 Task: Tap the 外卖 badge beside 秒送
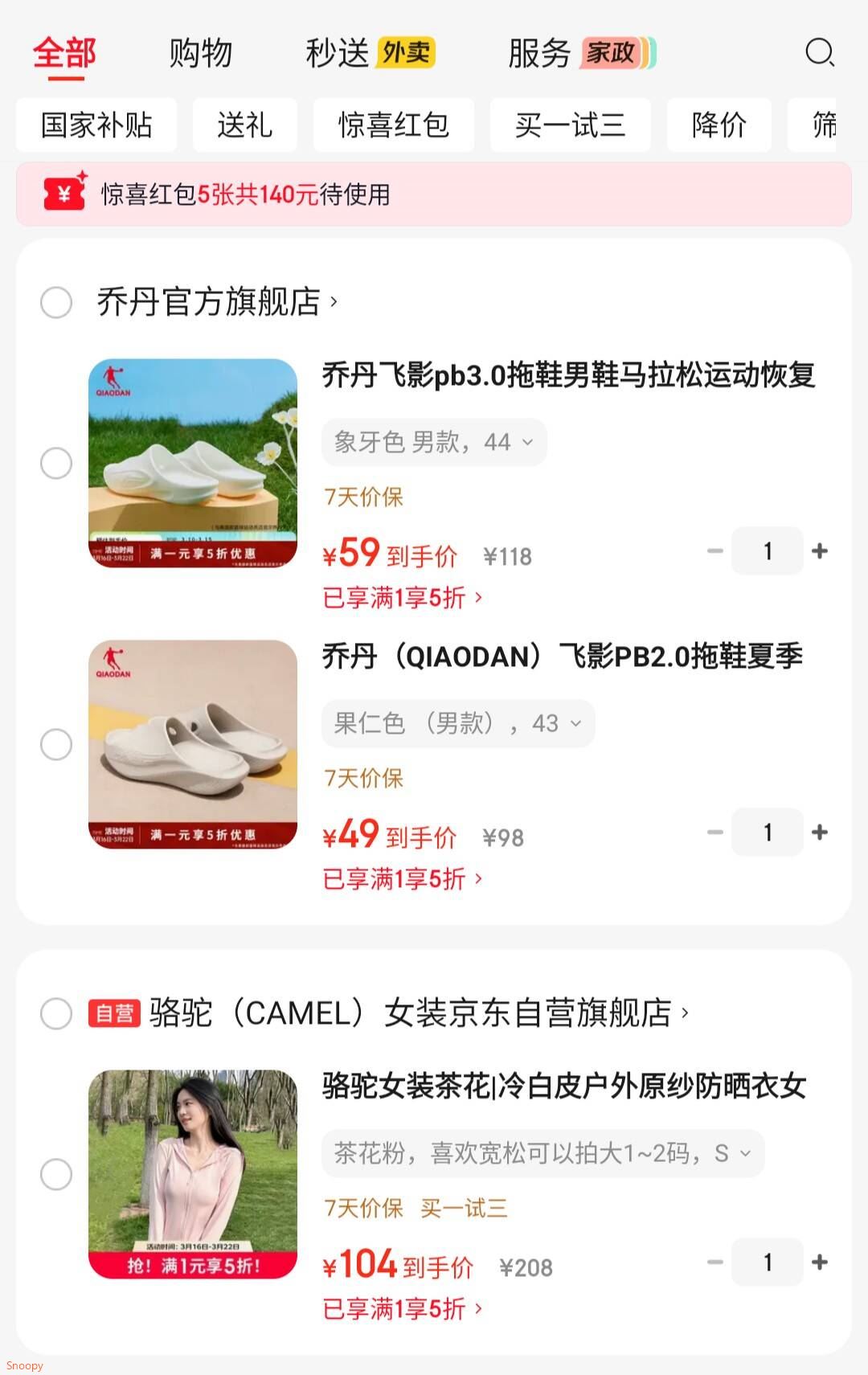point(405,51)
